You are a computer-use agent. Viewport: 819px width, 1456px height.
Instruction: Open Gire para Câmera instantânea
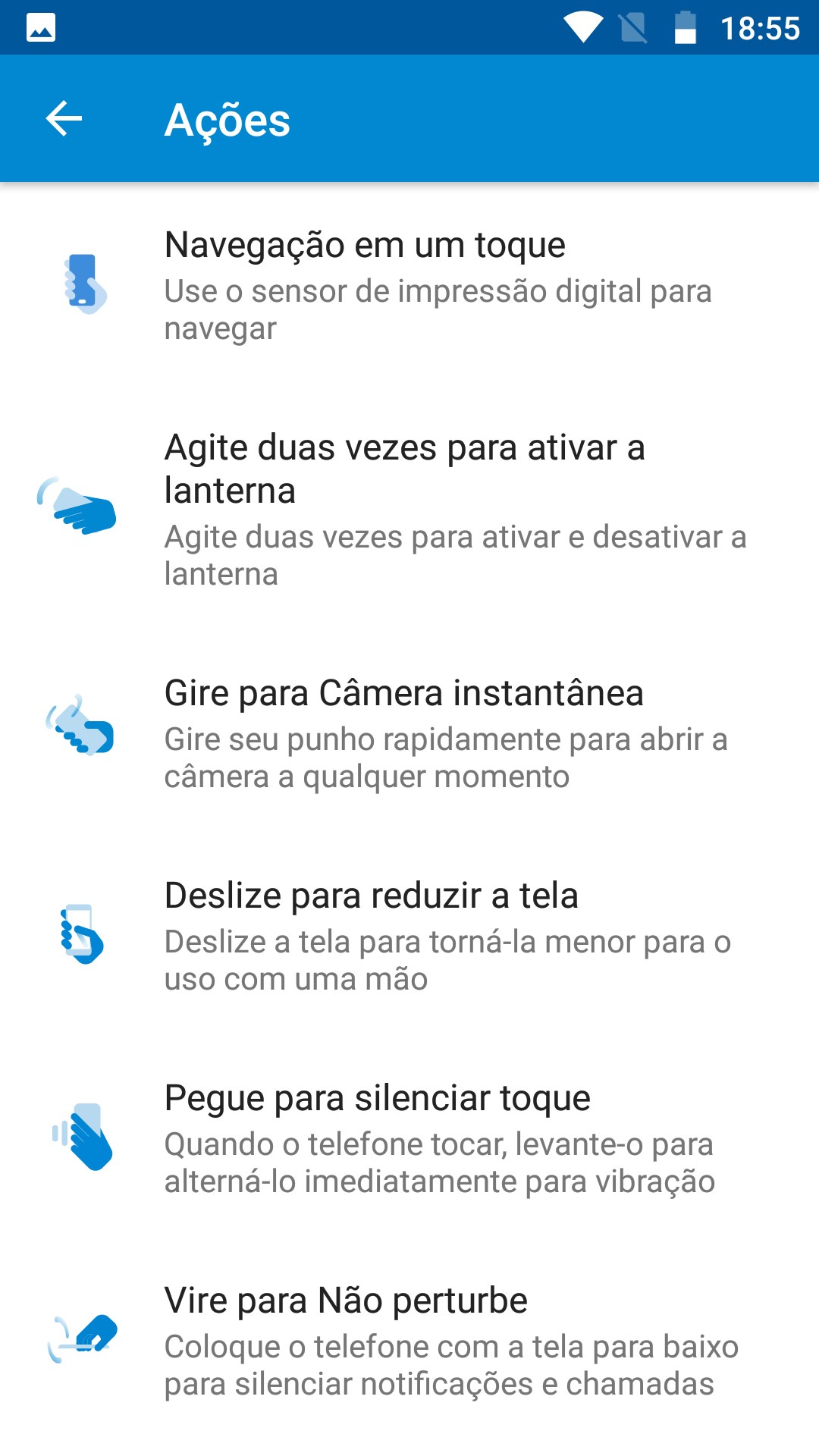click(409, 733)
